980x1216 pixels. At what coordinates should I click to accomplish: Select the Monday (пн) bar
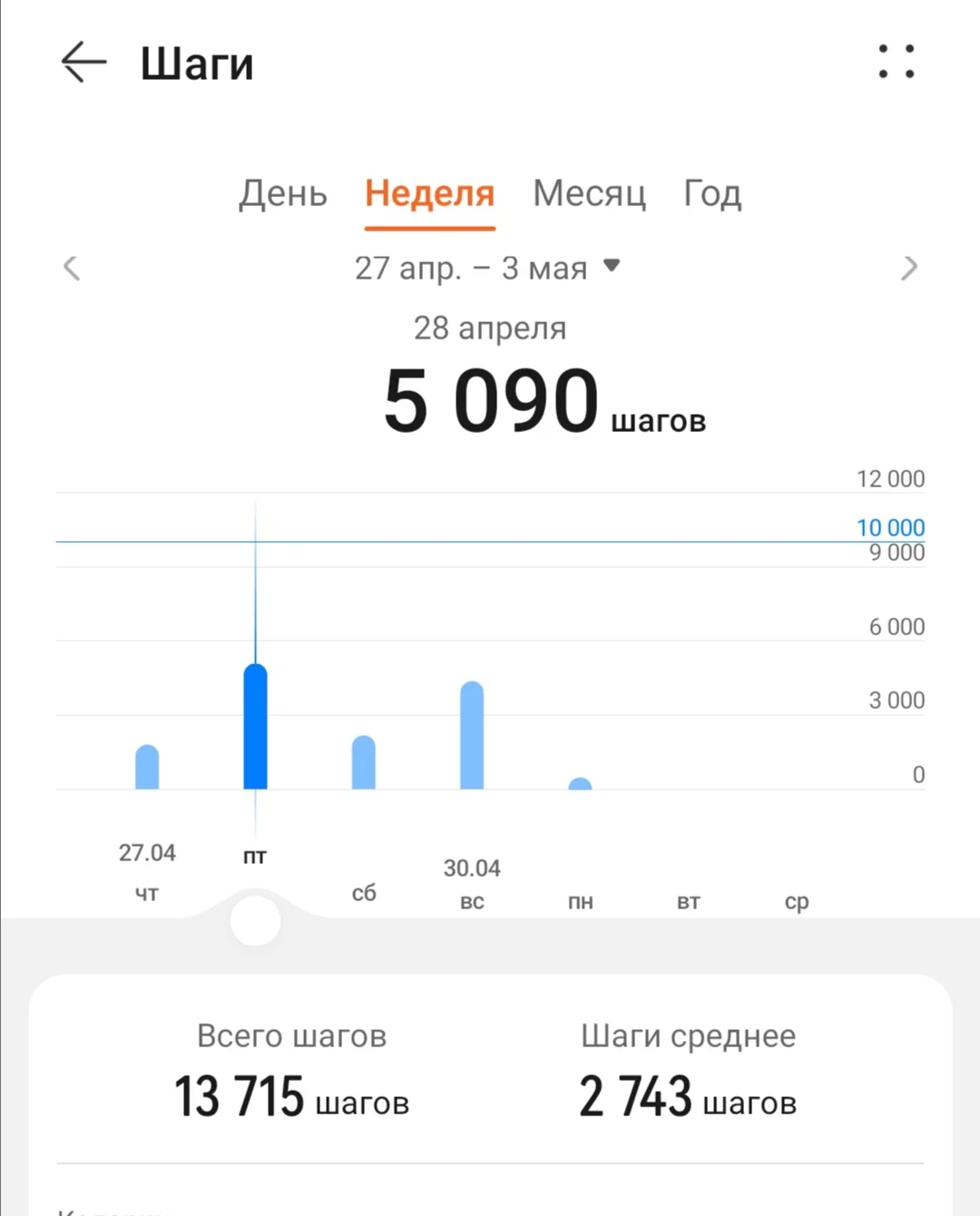[580, 783]
